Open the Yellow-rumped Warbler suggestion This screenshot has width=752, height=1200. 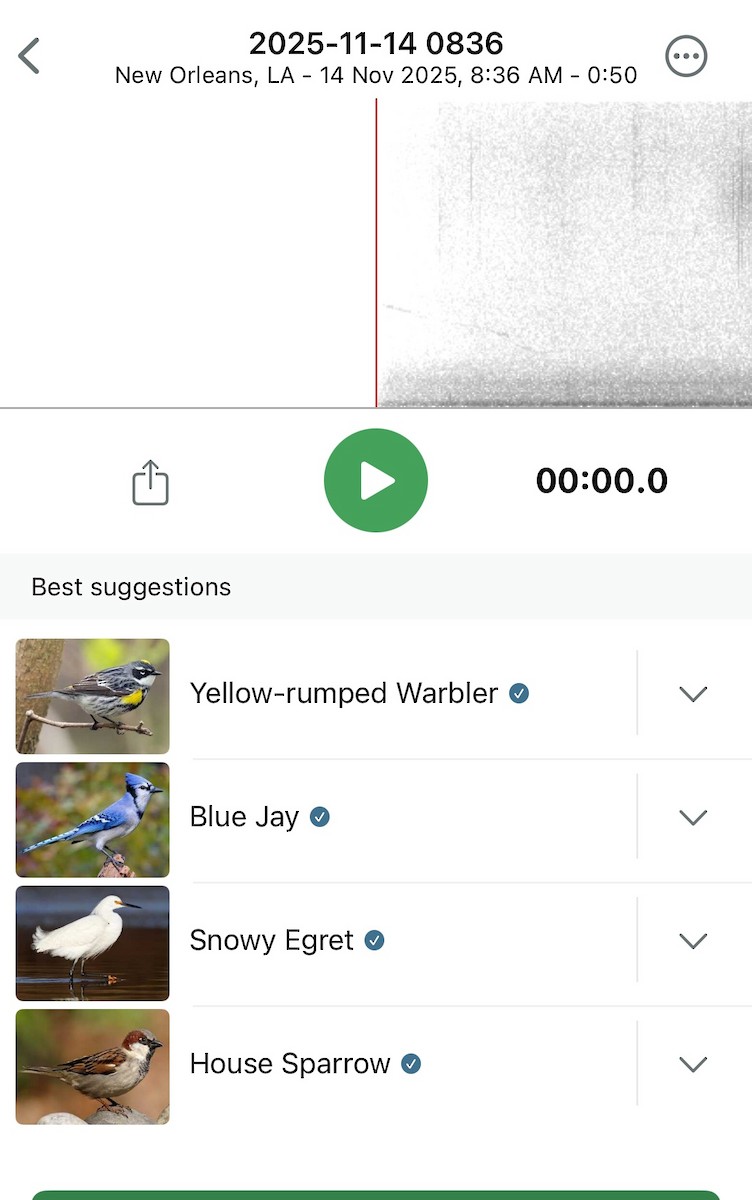[x=343, y=694]
